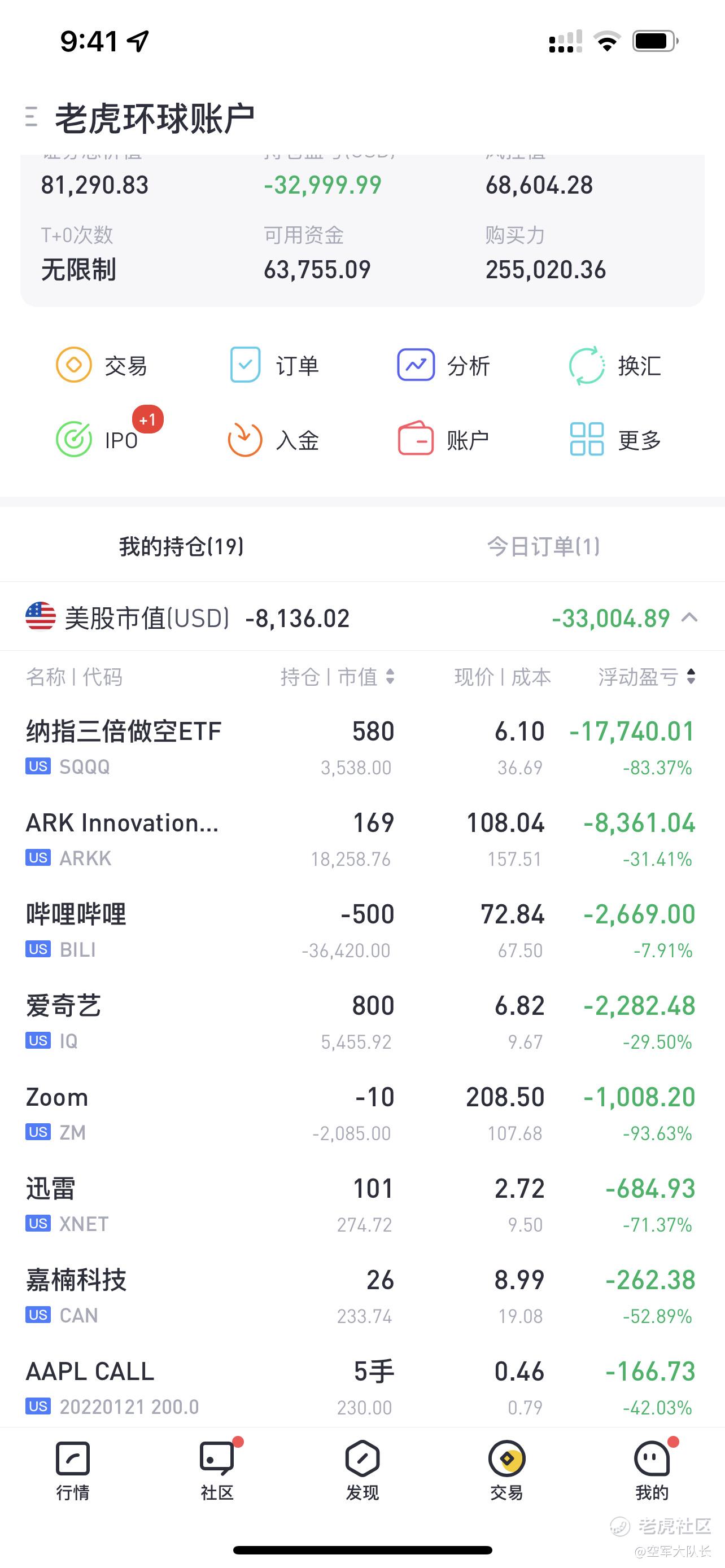
Task: Sort holdings by 持仓 | 市值
Action: [x=338, y=677]
